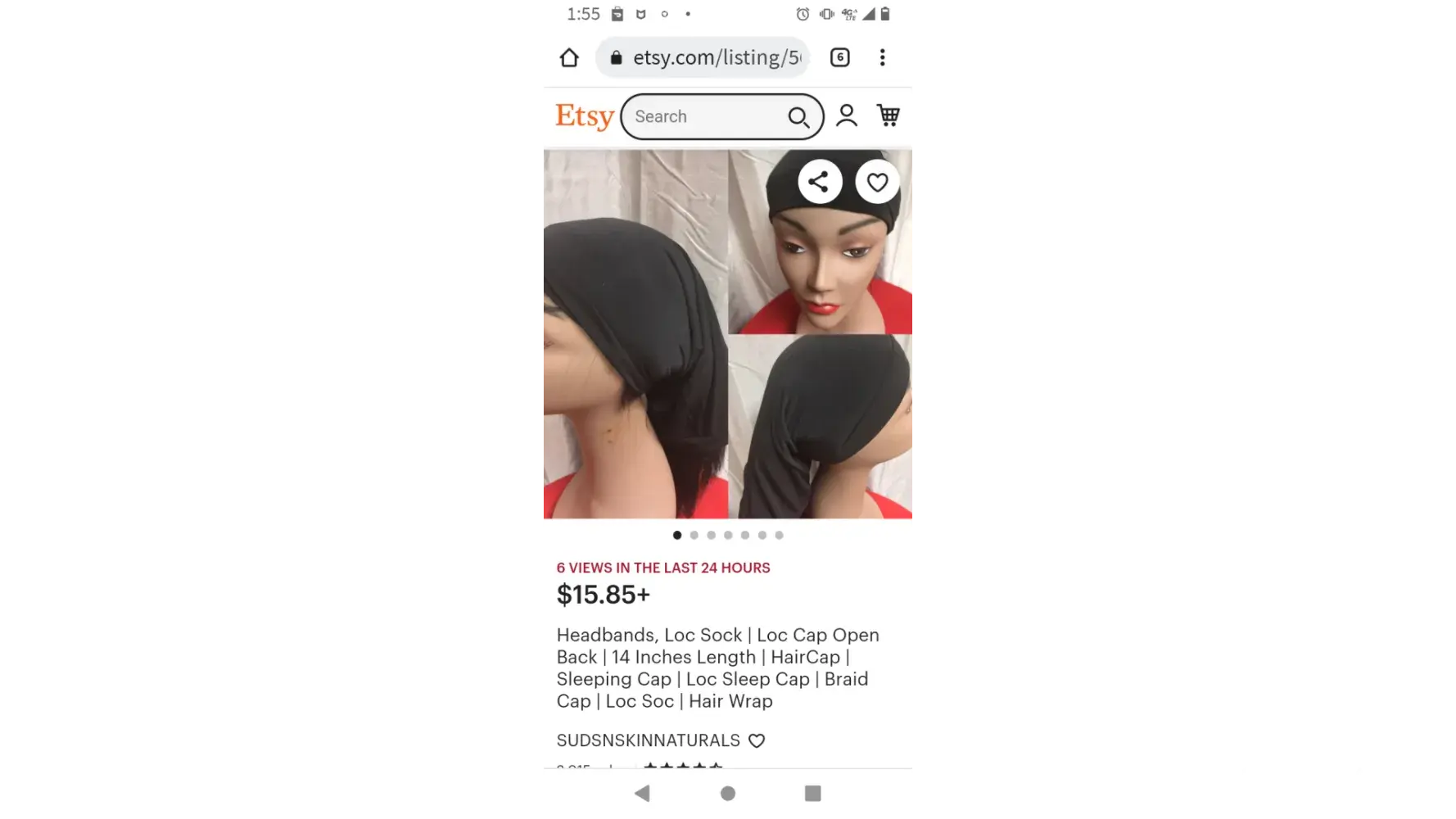Add this listing to favorites
This screenshot has height=819, width=1456.
(x=877, y=182)
